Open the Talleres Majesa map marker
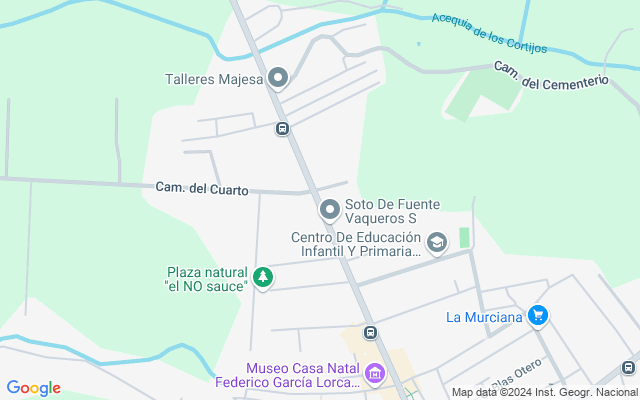The image size is (640, 400). 278,78
